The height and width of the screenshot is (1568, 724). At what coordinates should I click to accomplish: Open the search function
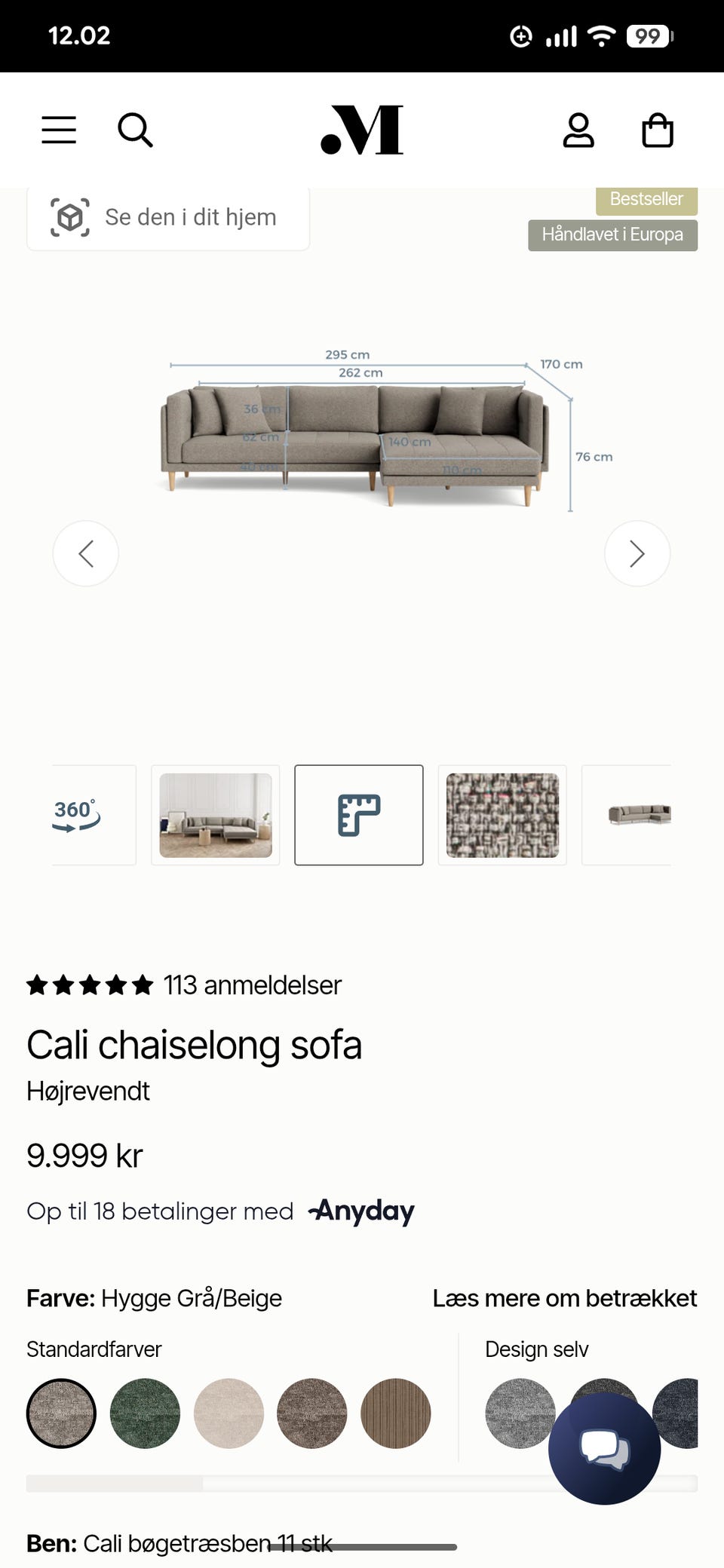coord(136,130)
